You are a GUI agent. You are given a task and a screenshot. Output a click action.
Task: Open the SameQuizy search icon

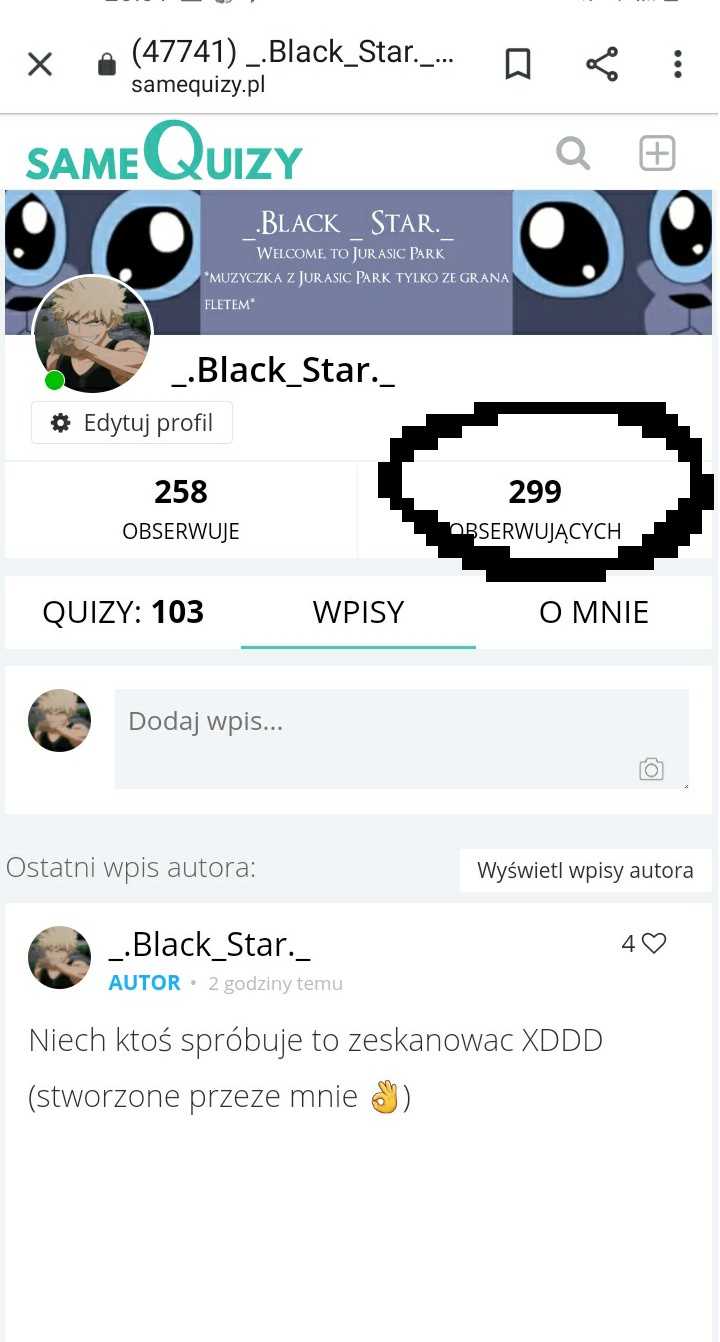(573, 154)
